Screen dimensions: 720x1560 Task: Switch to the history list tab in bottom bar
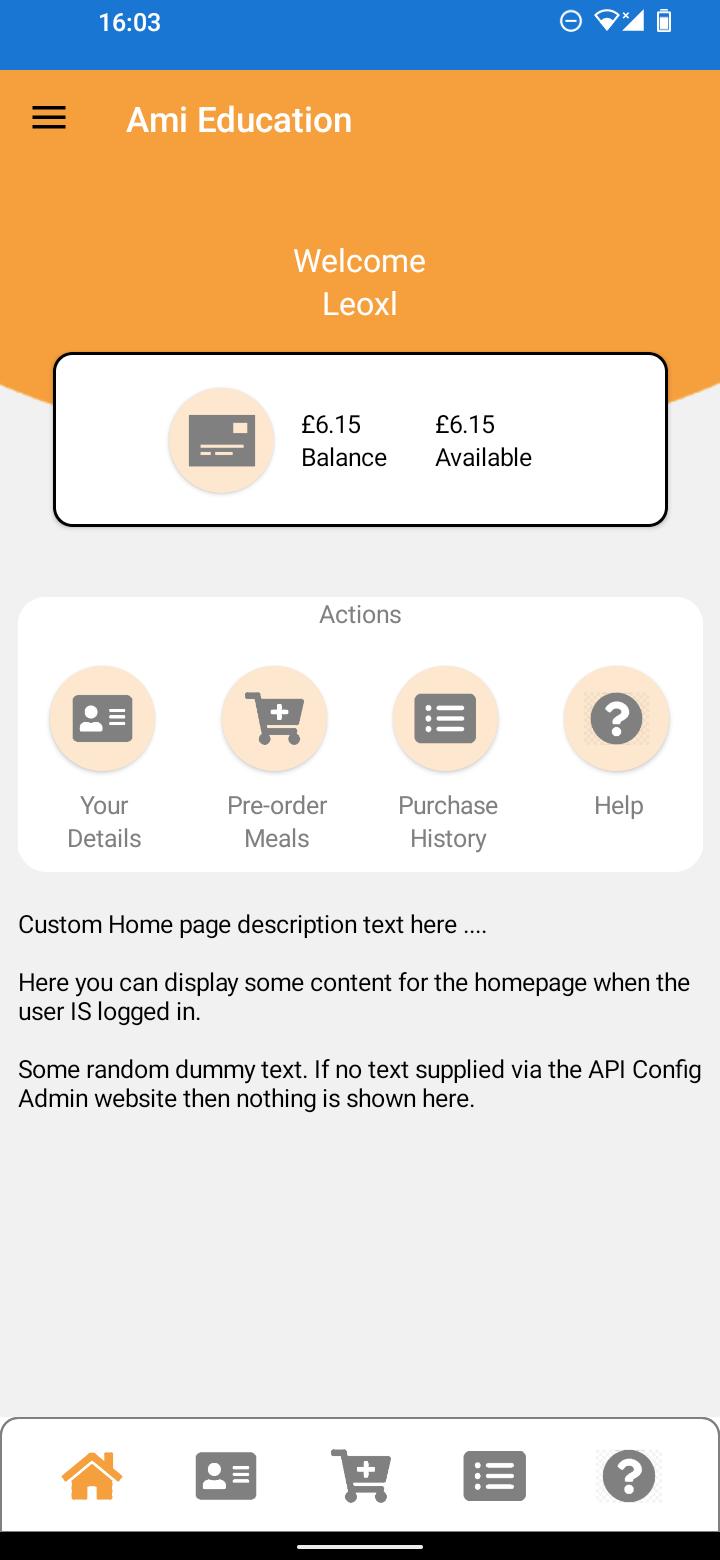click(x=494, y=1476)
